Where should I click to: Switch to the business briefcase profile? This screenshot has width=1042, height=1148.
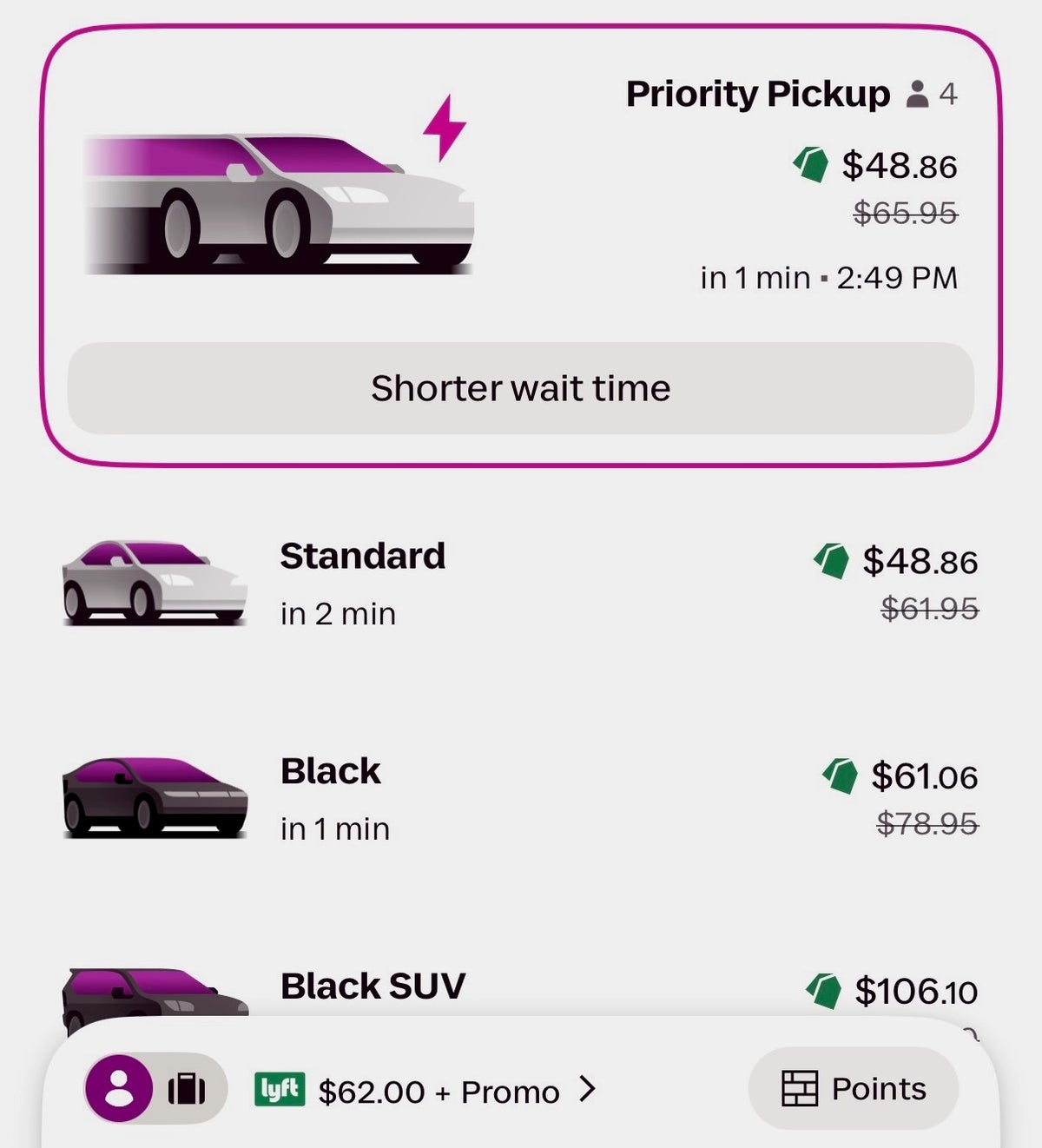pyautogui.click(x=187, y=1089)
